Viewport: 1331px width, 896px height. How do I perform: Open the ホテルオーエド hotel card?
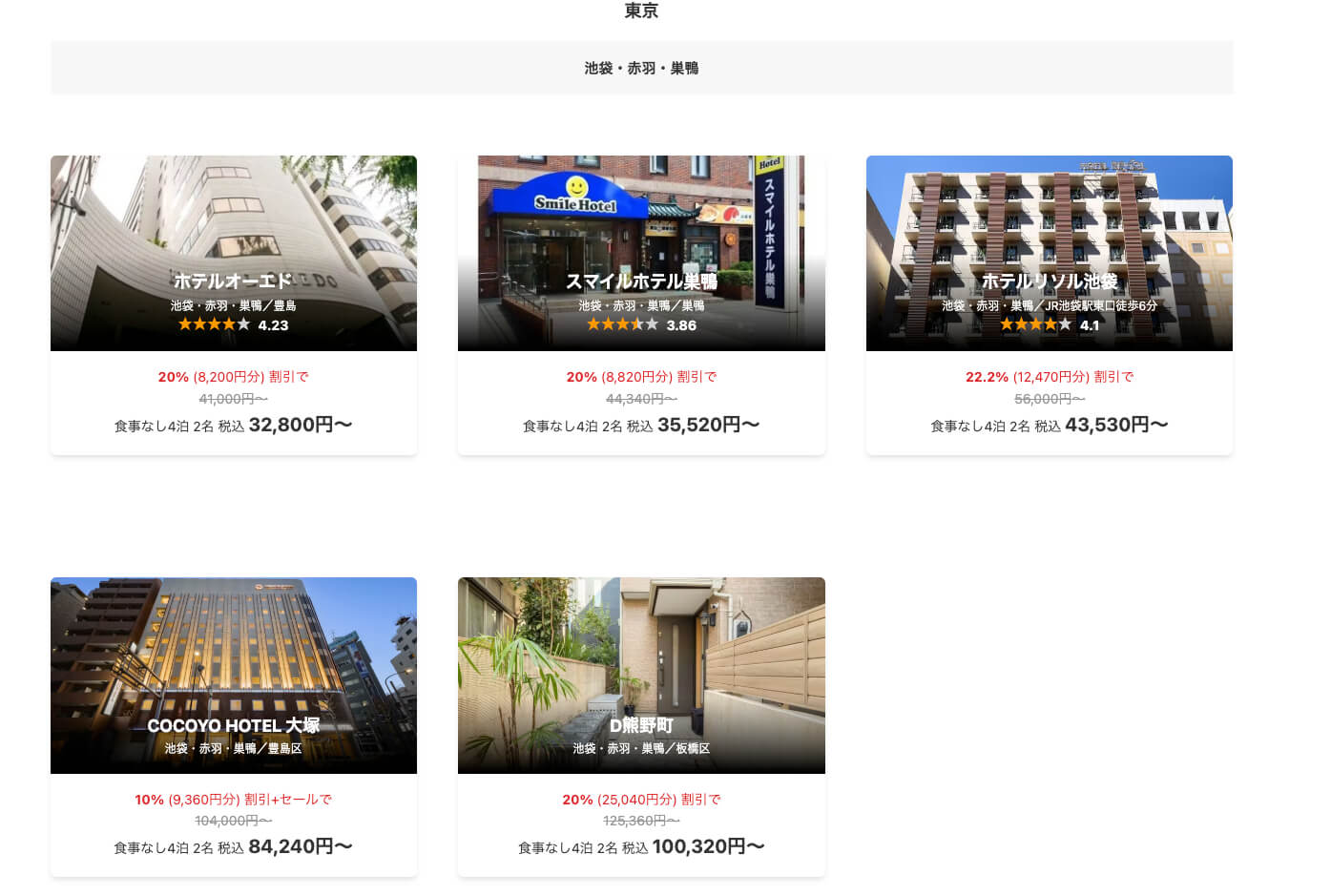(x=233, y=281)
